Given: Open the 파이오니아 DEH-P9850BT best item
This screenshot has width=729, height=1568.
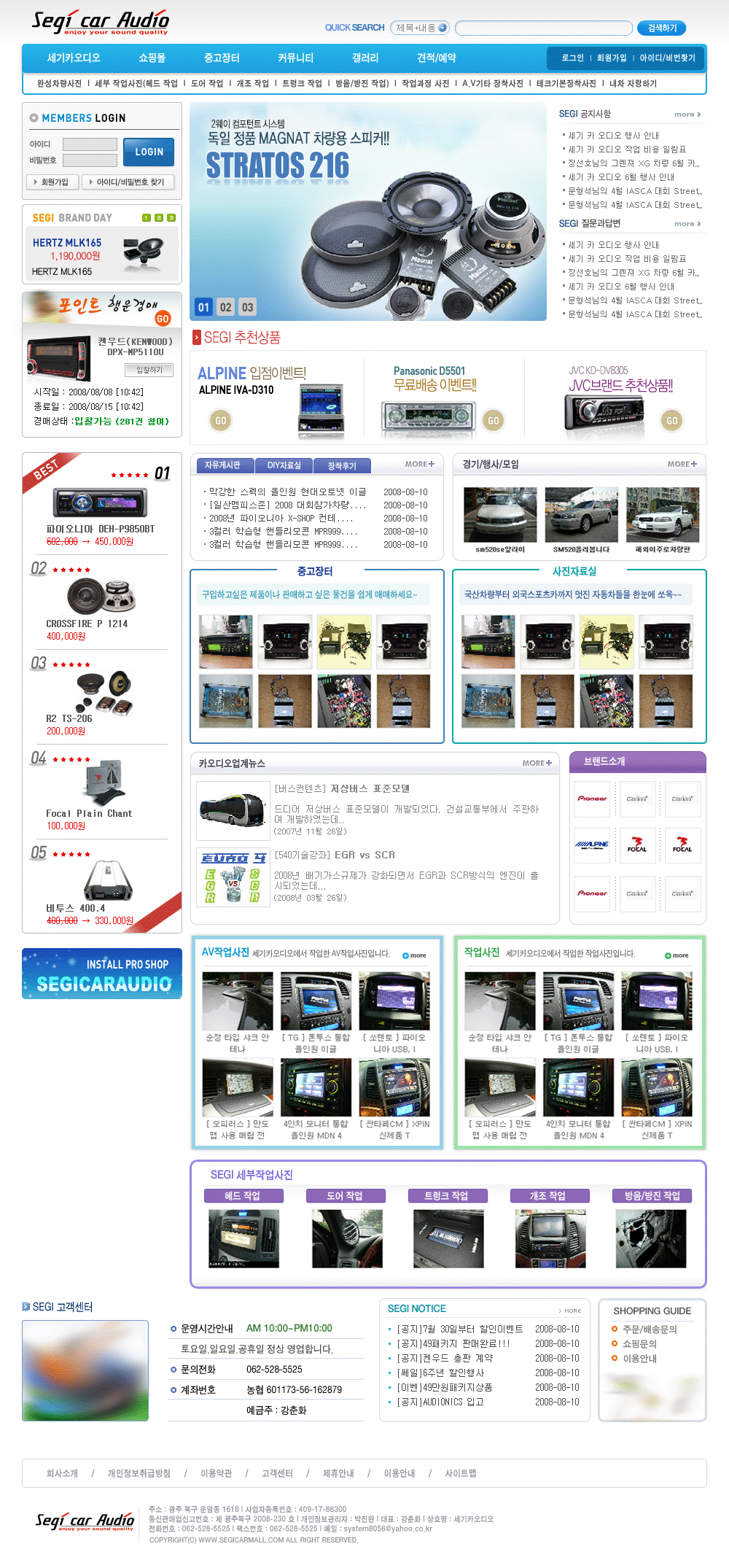Looking at the screenshot, I should click(x=100, y=529).
